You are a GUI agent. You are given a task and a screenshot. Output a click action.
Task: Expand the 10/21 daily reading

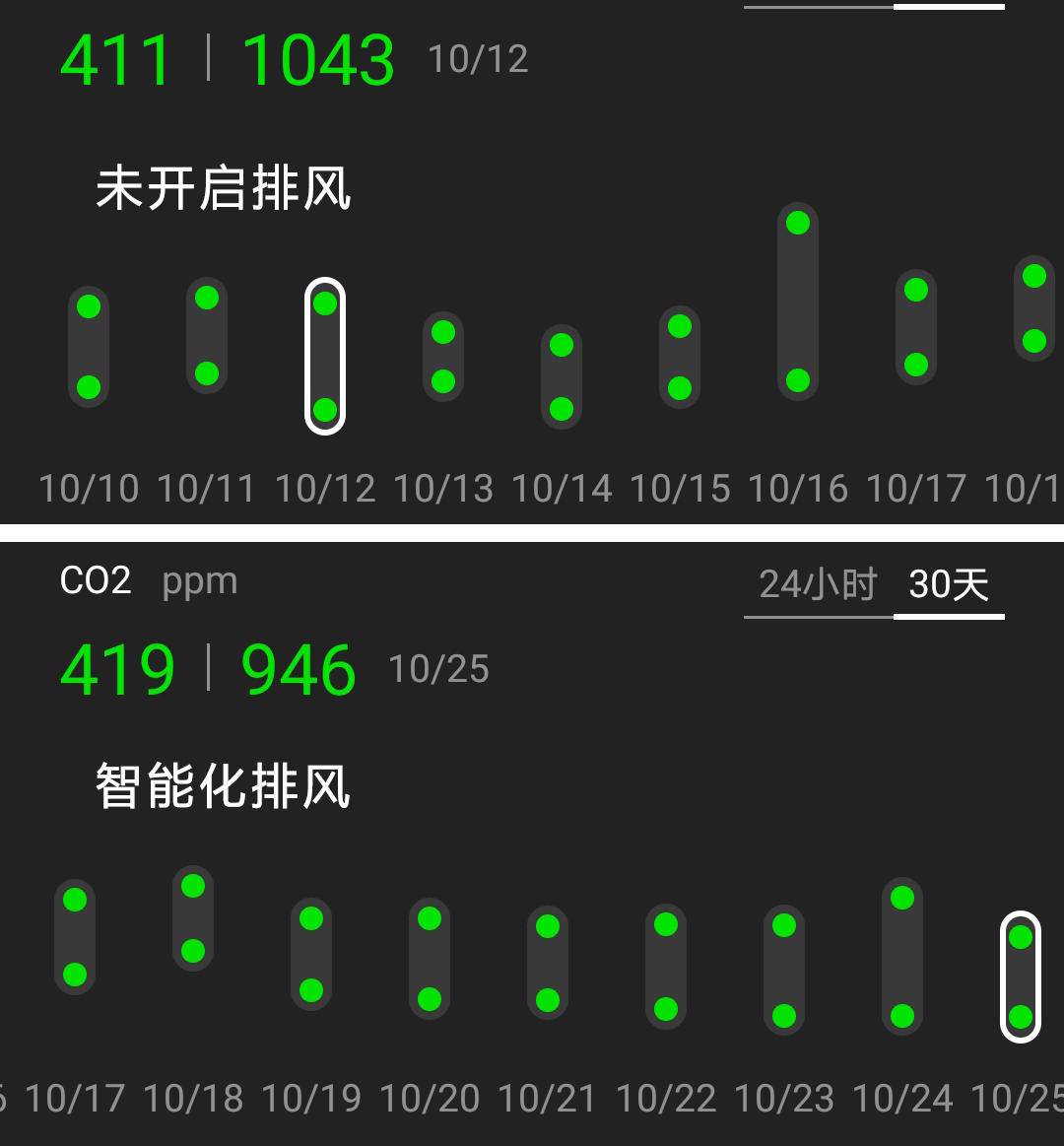pyautogui.click(x=548, y=1097)
